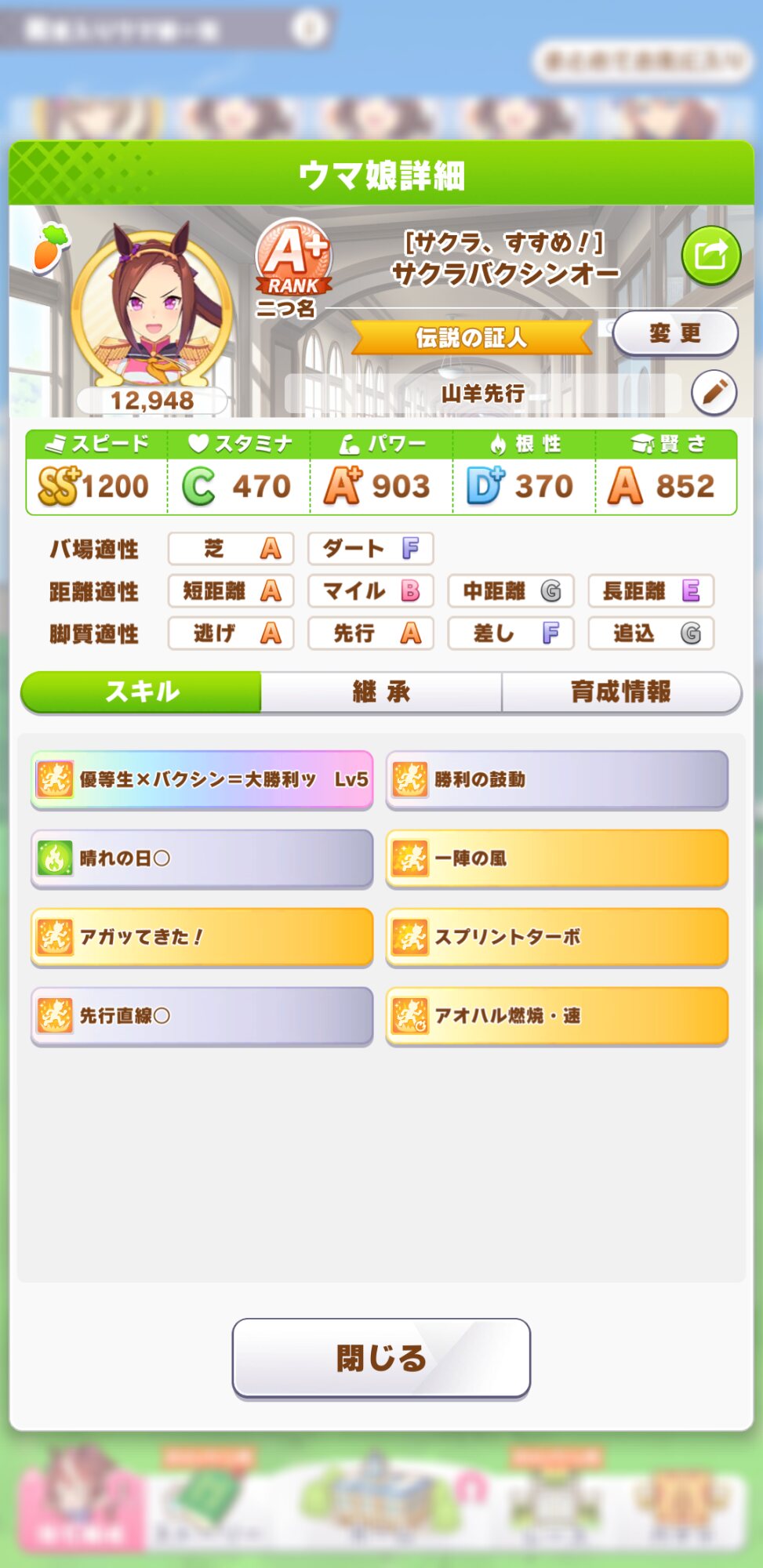Viewport: 763px width, 1568px height.
Task: View the 晴れの日○ skill details
Action: 202,858
